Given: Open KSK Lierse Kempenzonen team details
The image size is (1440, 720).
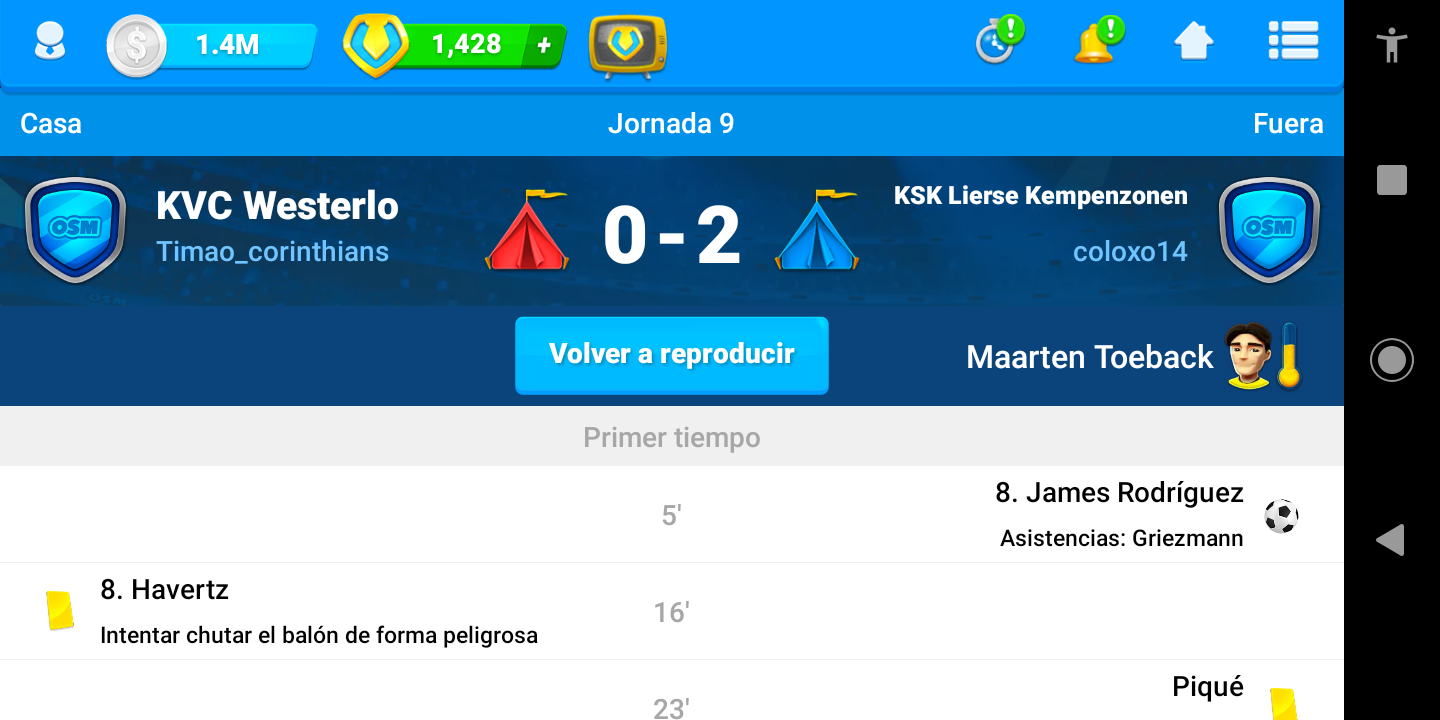Looking at the screenshot, I should (1040, 196).
